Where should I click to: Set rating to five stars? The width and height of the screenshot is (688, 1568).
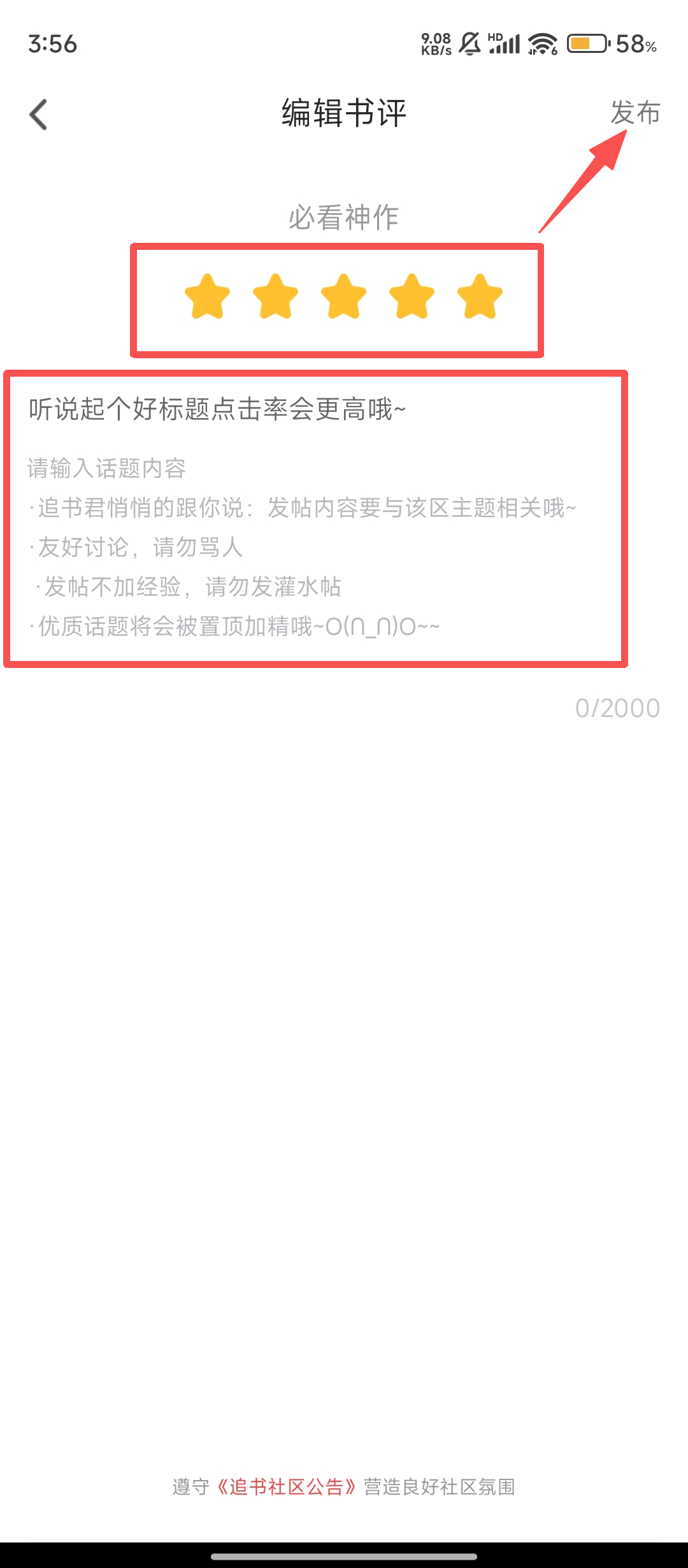tap(480, 296)
